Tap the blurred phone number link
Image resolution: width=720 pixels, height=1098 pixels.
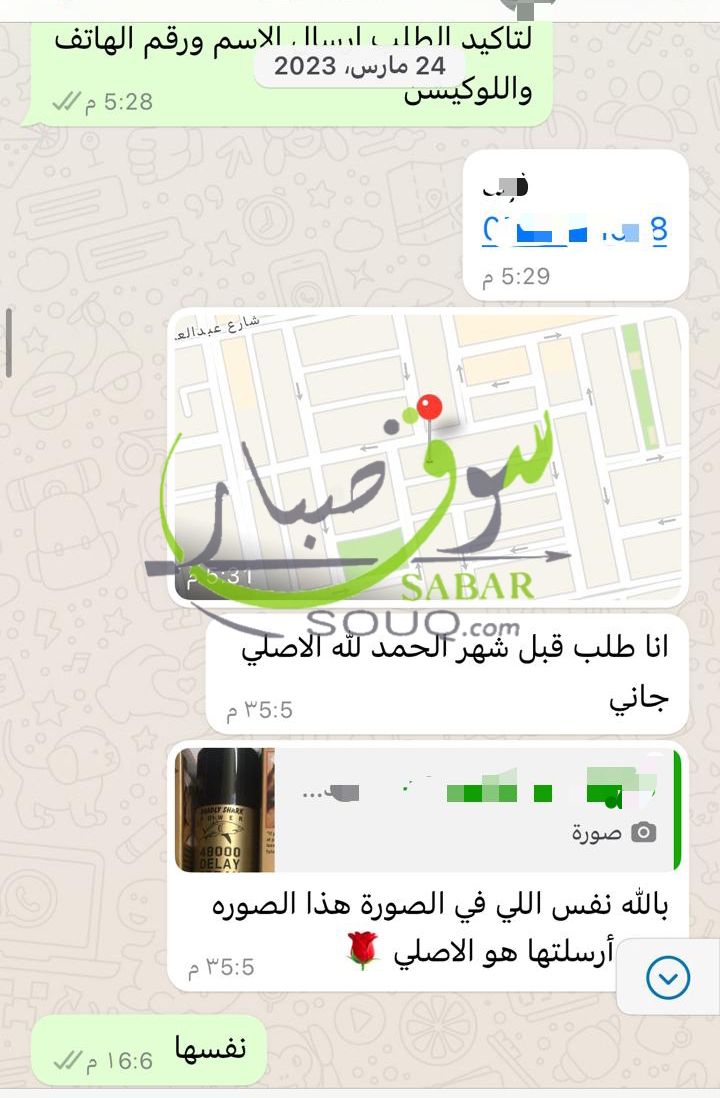[574, 232]
